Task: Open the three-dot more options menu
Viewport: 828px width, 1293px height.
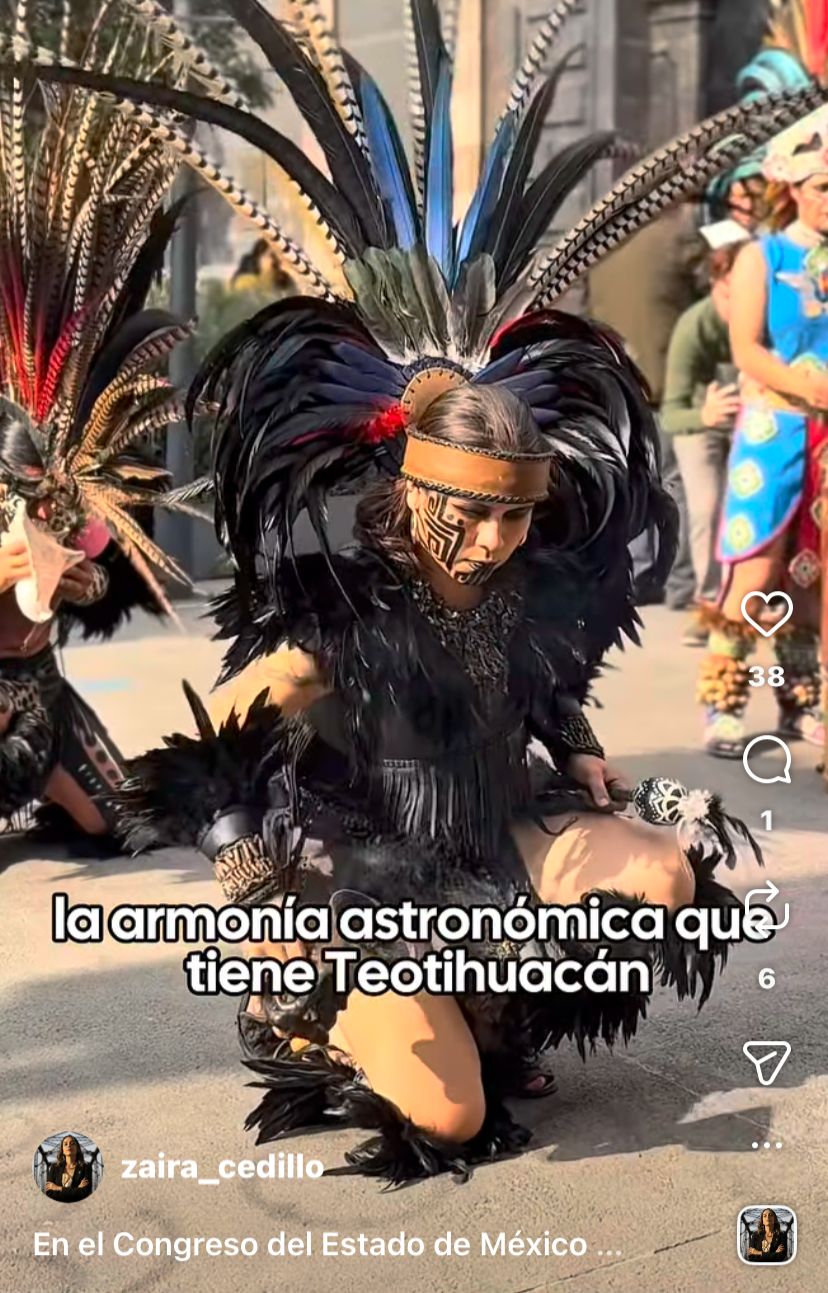Action: click(767, 1144)
